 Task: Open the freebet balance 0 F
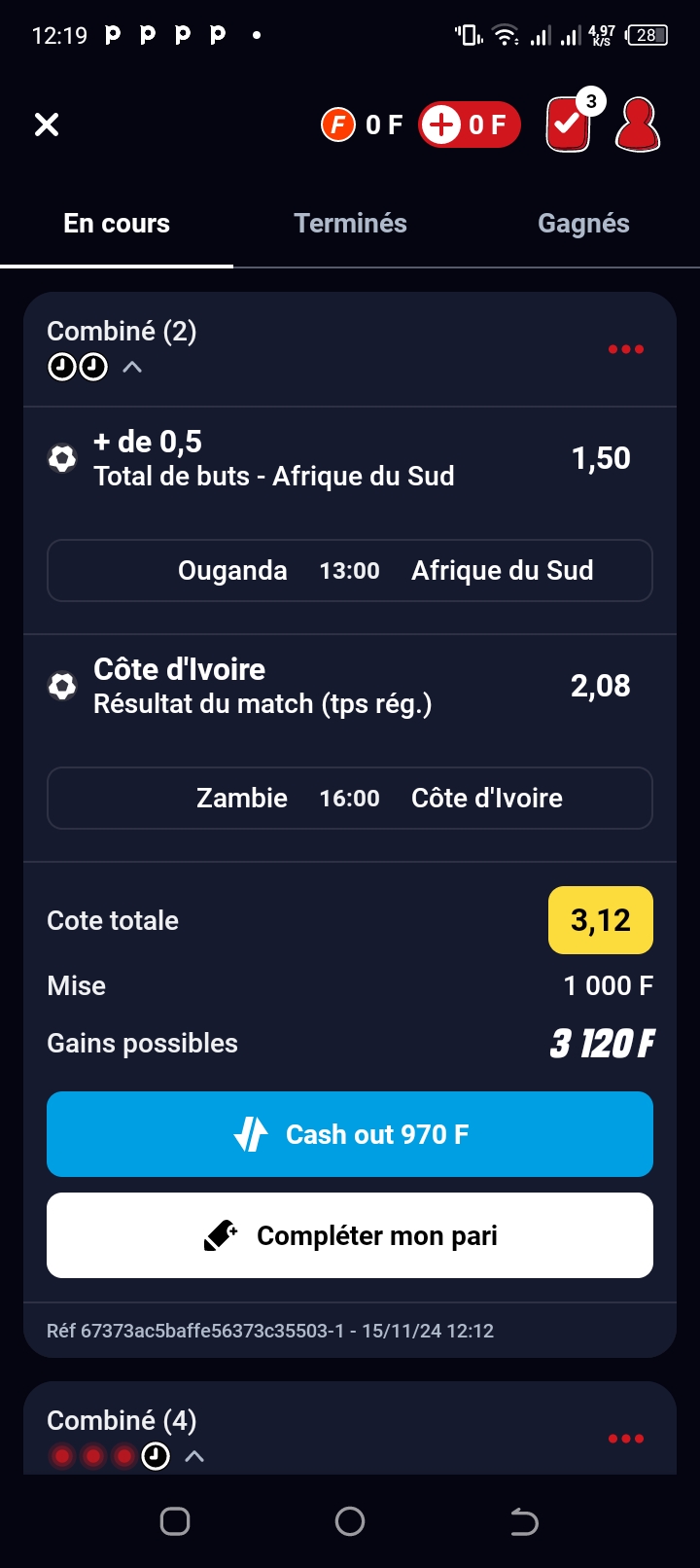(362, 125)
